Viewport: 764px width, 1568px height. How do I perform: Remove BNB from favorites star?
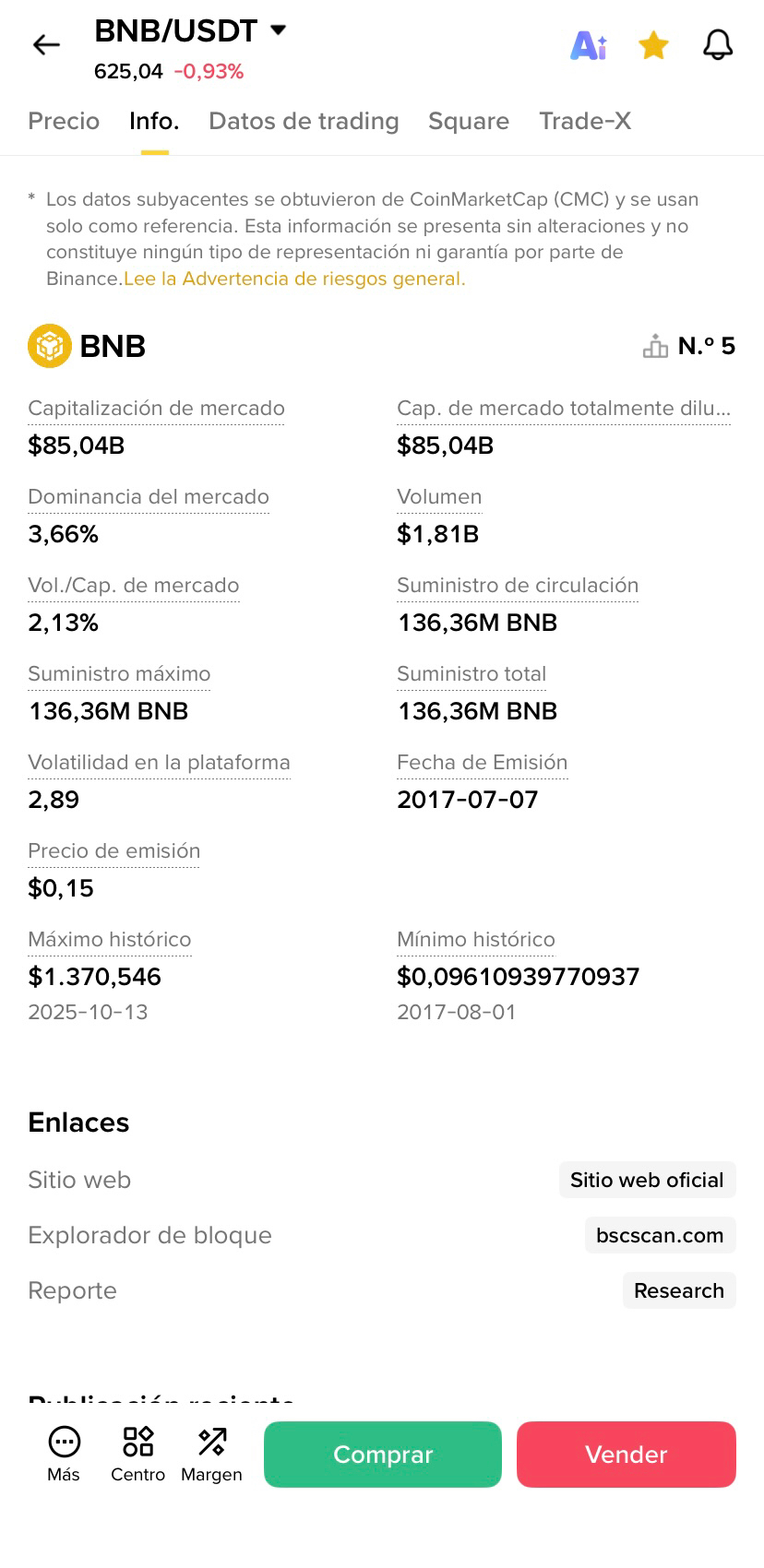coord(653,45)
